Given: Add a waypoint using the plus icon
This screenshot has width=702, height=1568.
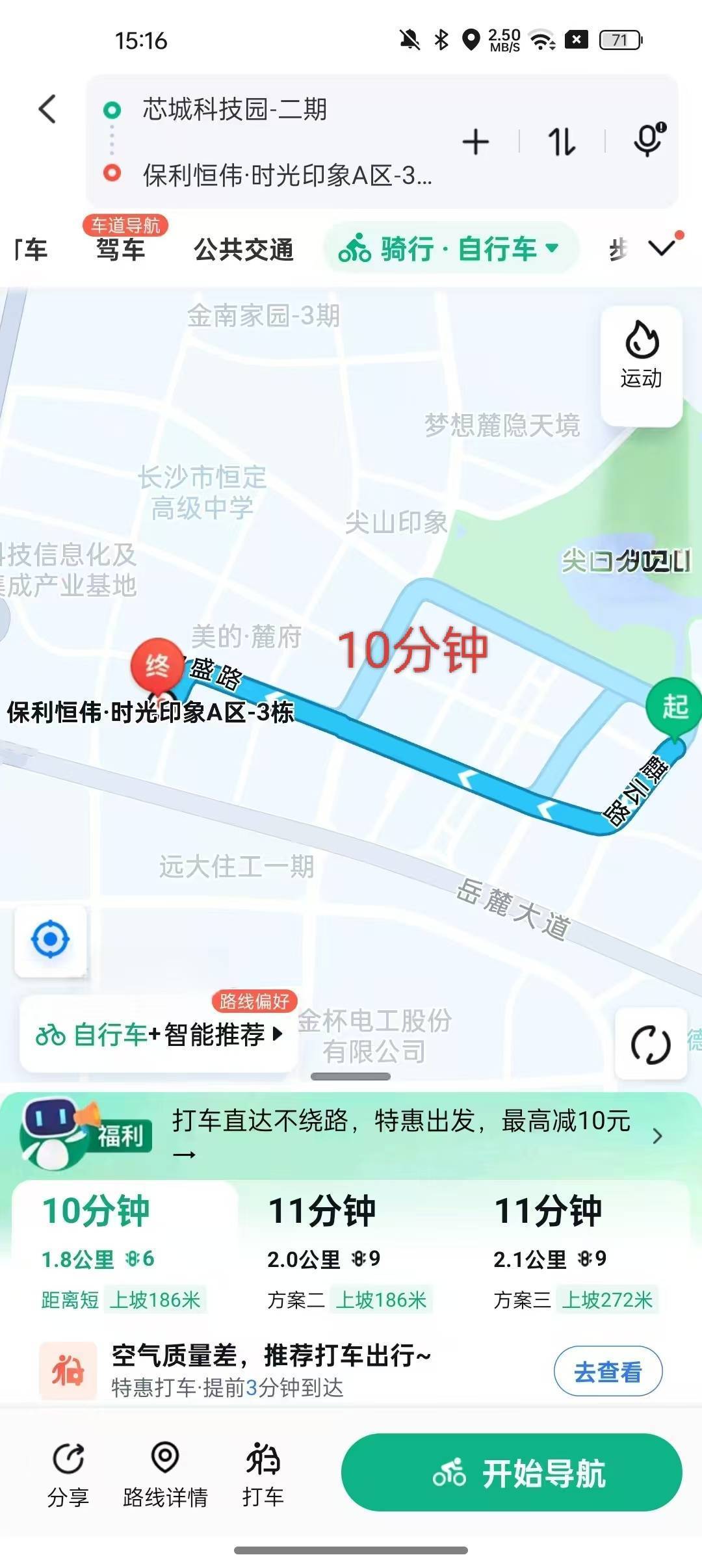Looking at the screenshot, I should (476, 140).
